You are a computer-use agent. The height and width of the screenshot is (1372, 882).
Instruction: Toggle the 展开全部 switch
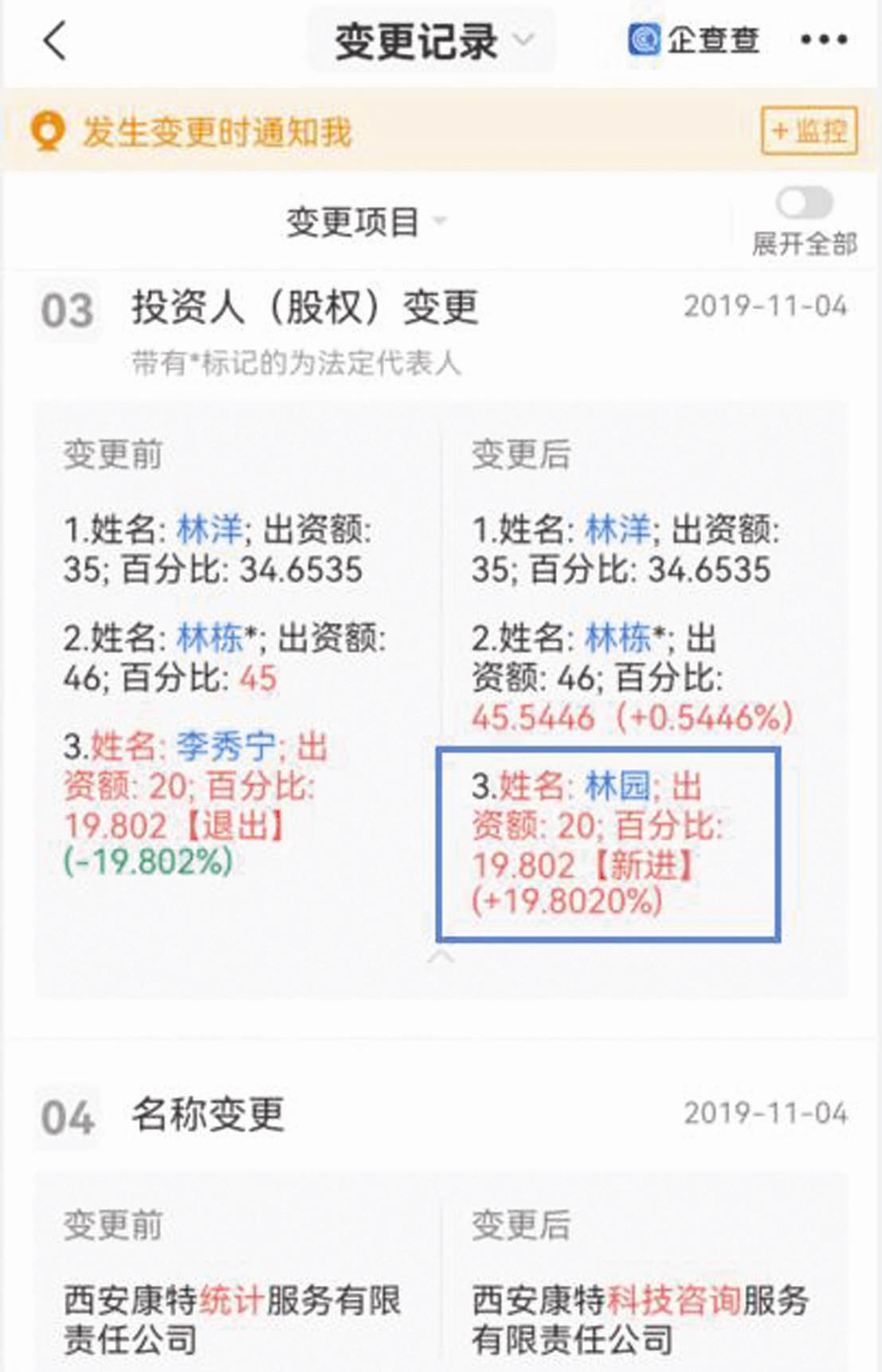[x=804, y=203]
